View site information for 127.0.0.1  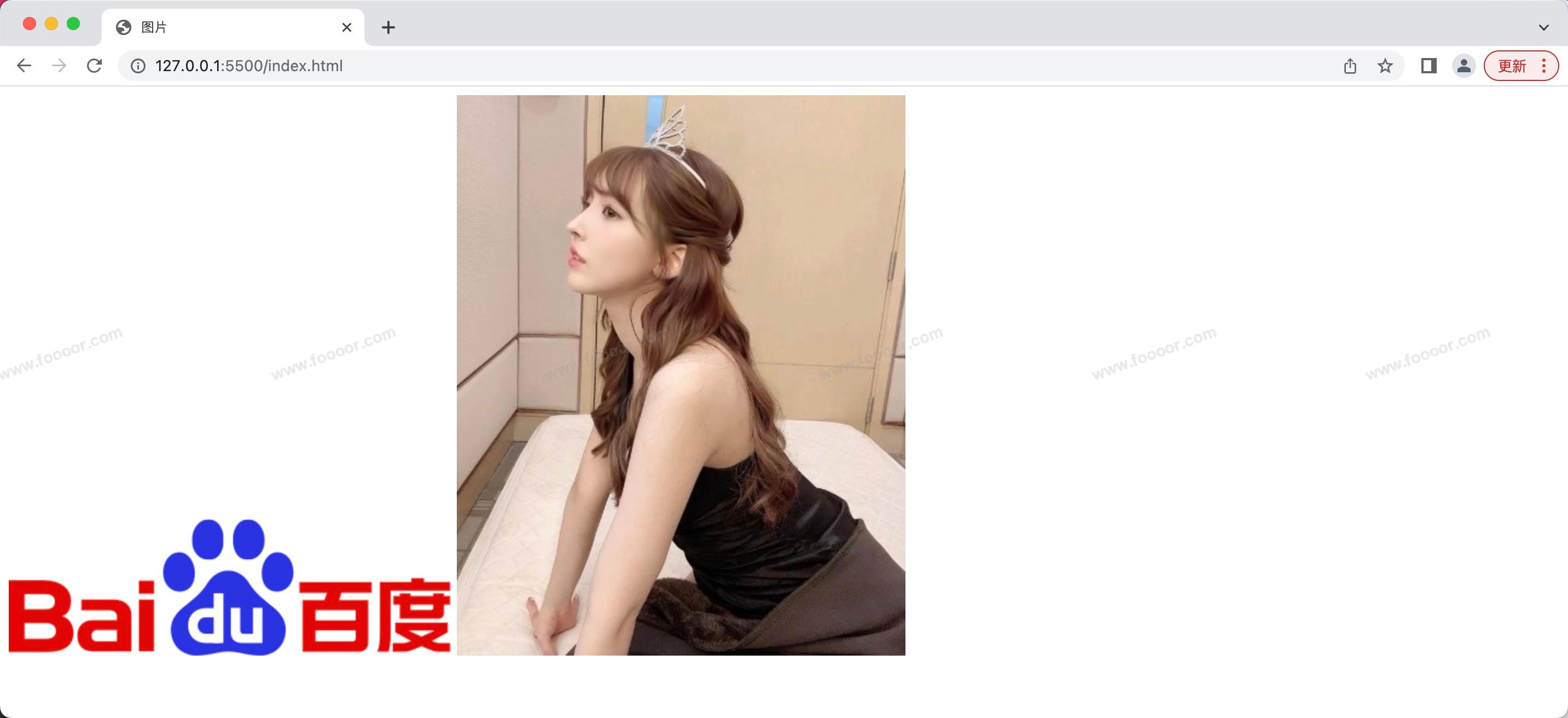[x=138, y=66]
